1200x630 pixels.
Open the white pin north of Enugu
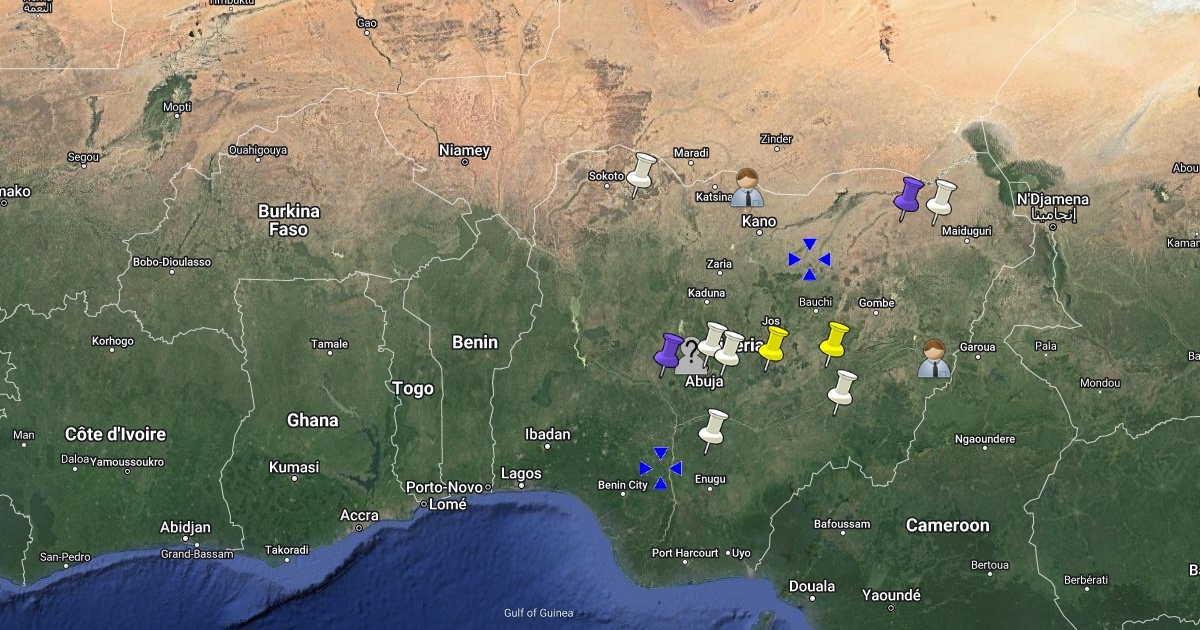click(x=712, y=431)
